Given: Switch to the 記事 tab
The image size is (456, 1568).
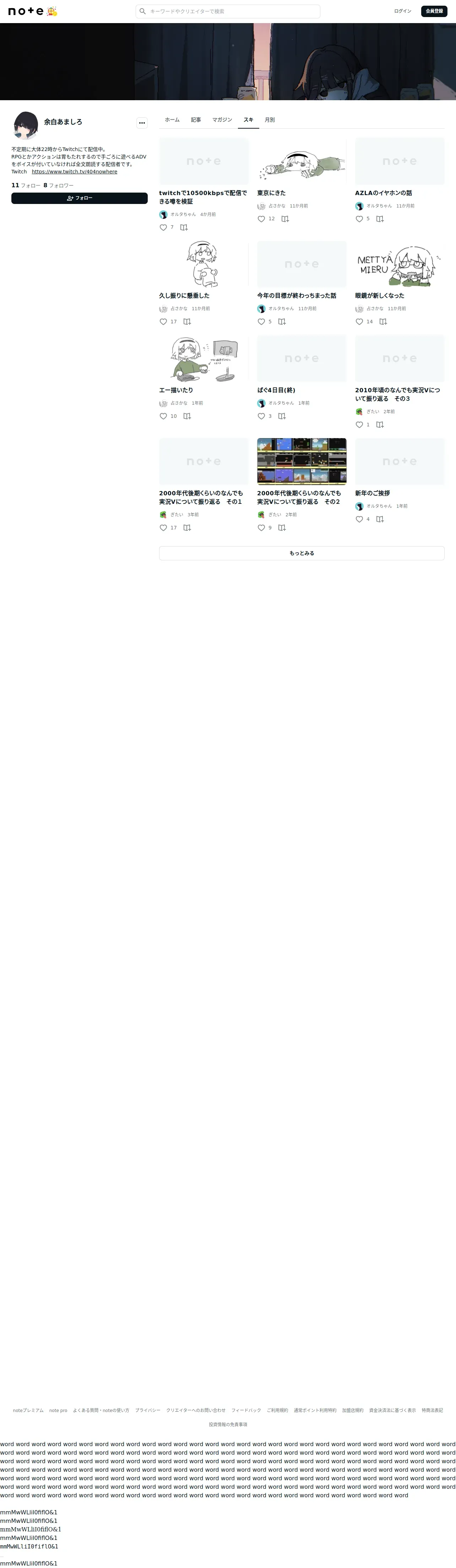Looking at the screenshot, I should 196,120.
